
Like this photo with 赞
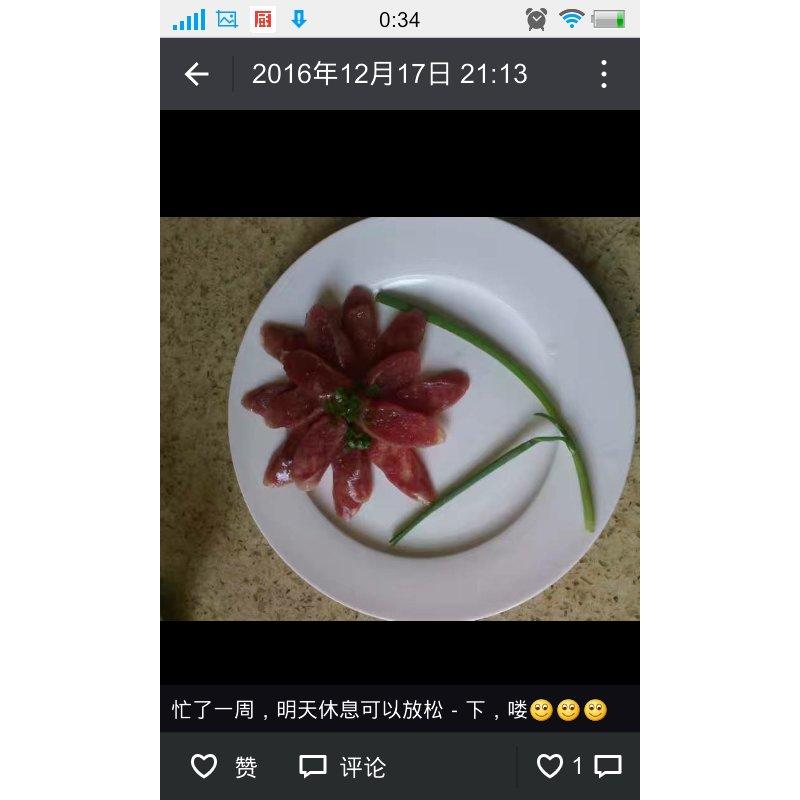click(x=225, y=767)
